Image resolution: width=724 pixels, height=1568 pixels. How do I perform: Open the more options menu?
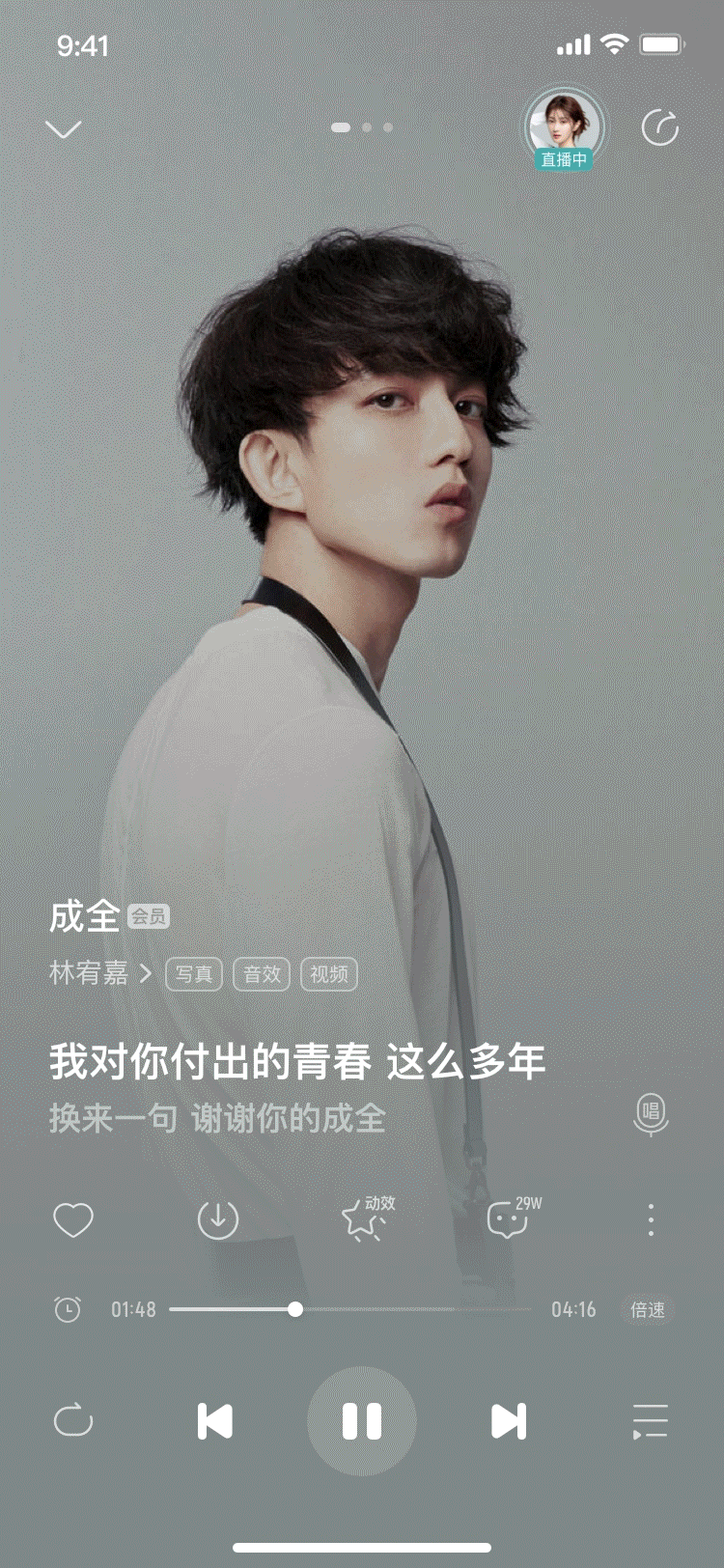[651, 1220]
